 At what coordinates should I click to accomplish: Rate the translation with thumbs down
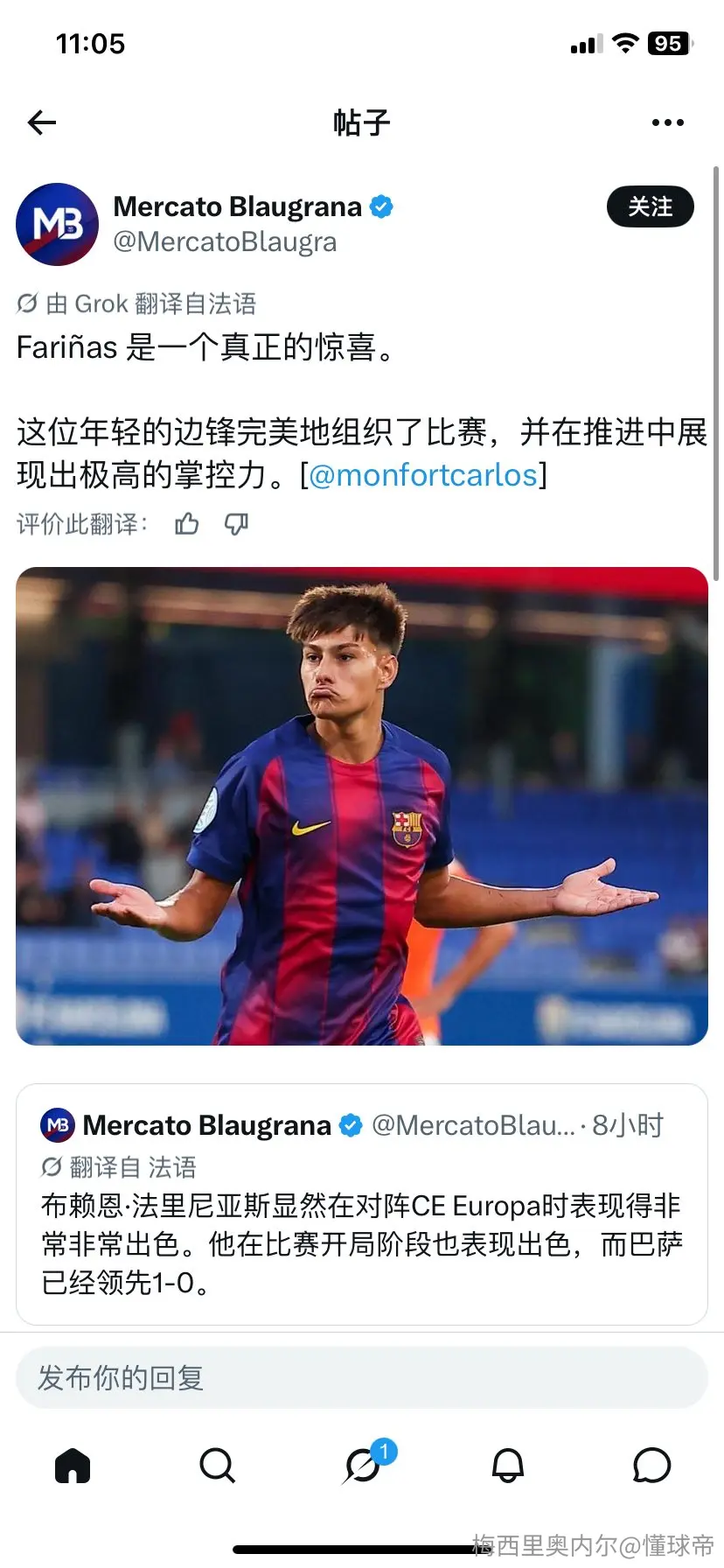pos(236,524)
